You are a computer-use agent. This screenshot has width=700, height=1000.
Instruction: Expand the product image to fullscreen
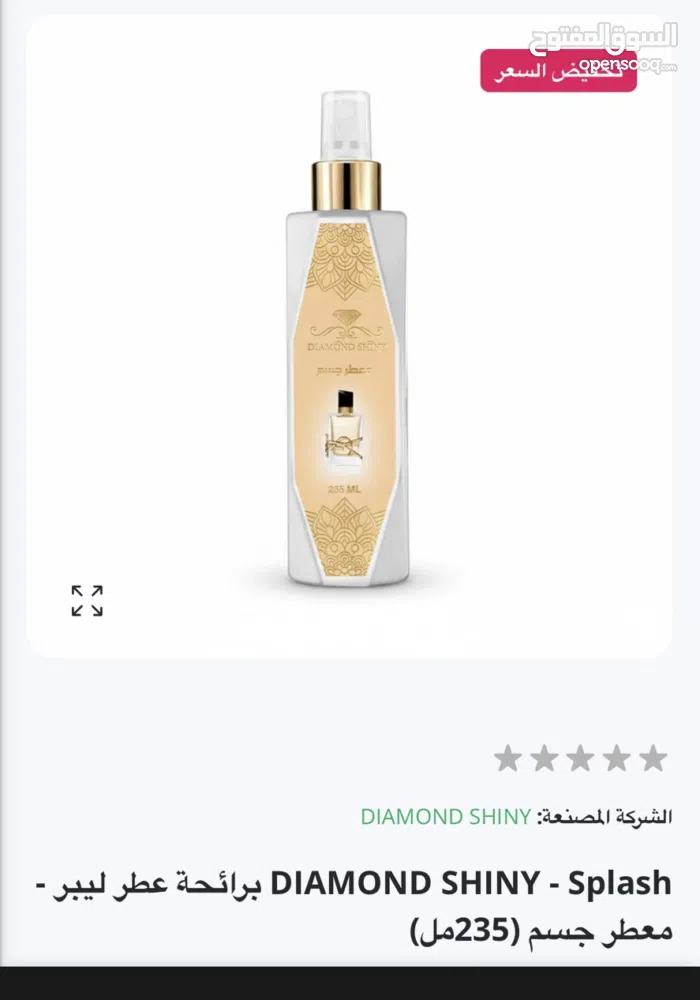coord(87,600)
